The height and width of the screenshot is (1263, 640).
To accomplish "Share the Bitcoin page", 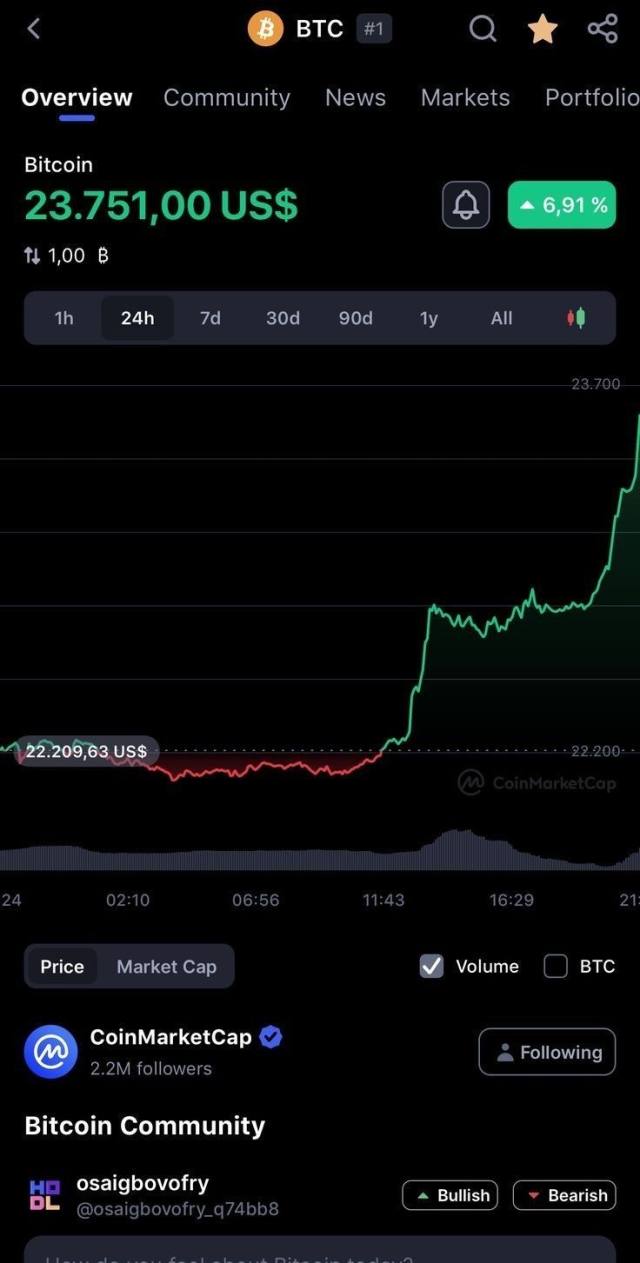I will point(602,29).
